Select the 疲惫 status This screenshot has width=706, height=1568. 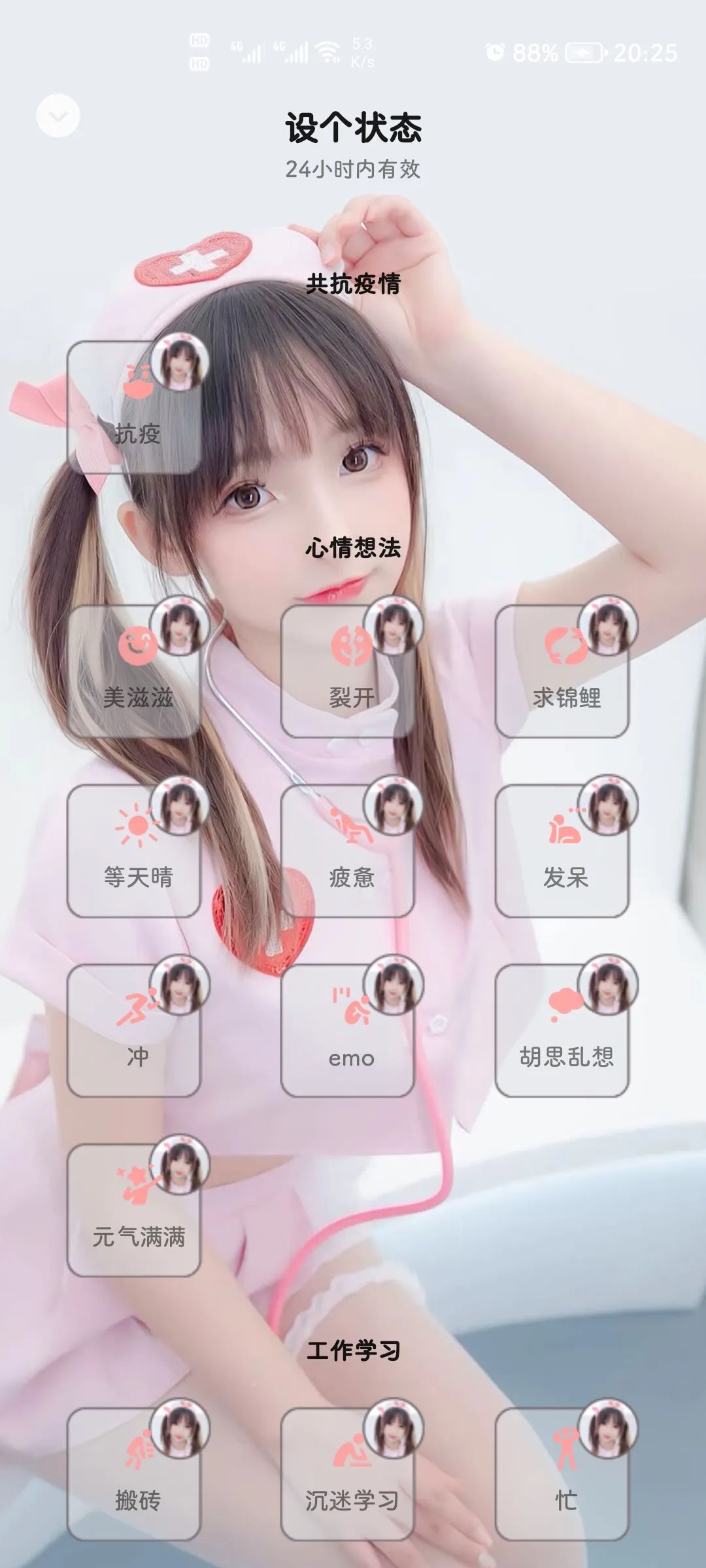348,851
